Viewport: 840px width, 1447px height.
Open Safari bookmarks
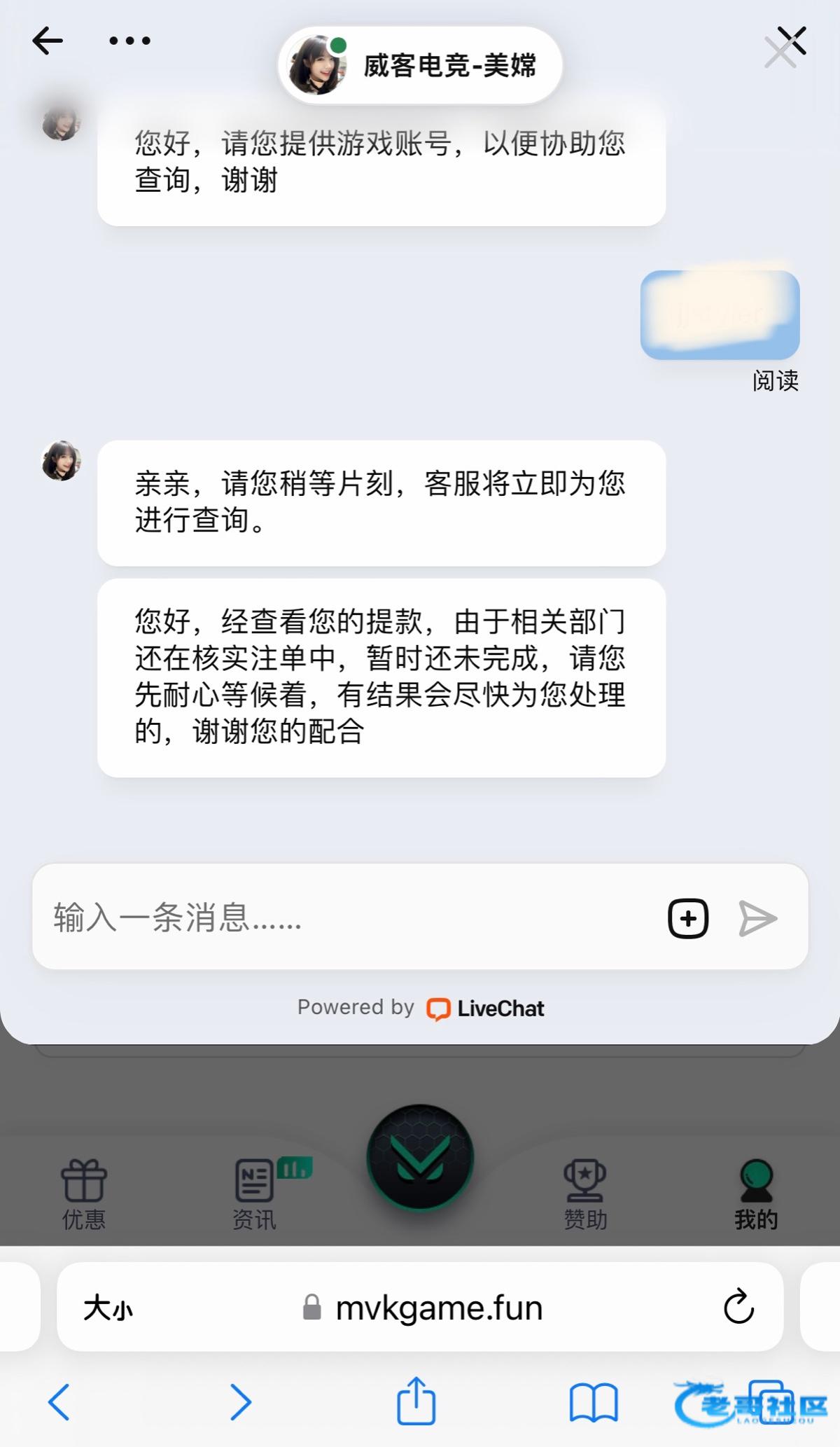point(593,1402)
